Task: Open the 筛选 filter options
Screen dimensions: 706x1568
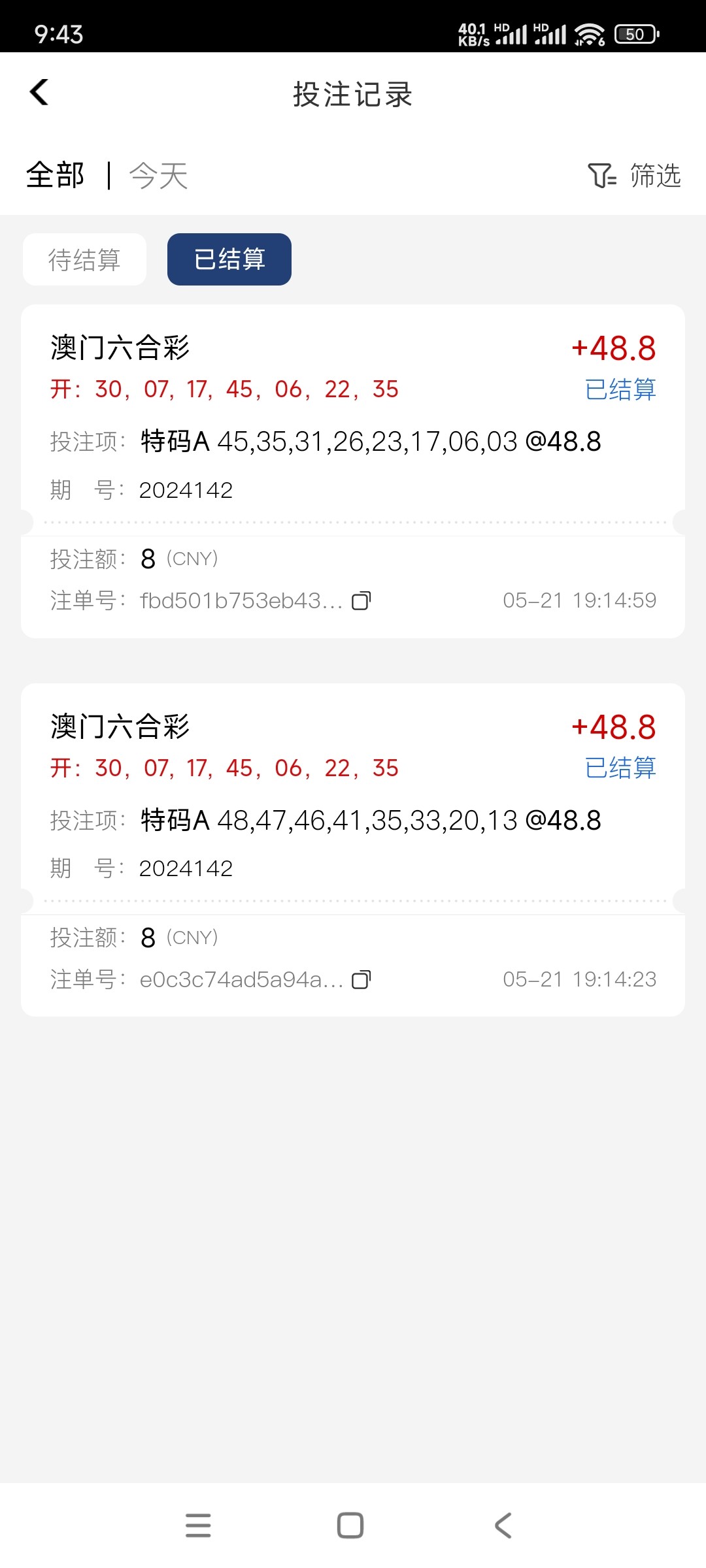Action: click(x=635, y=175)
